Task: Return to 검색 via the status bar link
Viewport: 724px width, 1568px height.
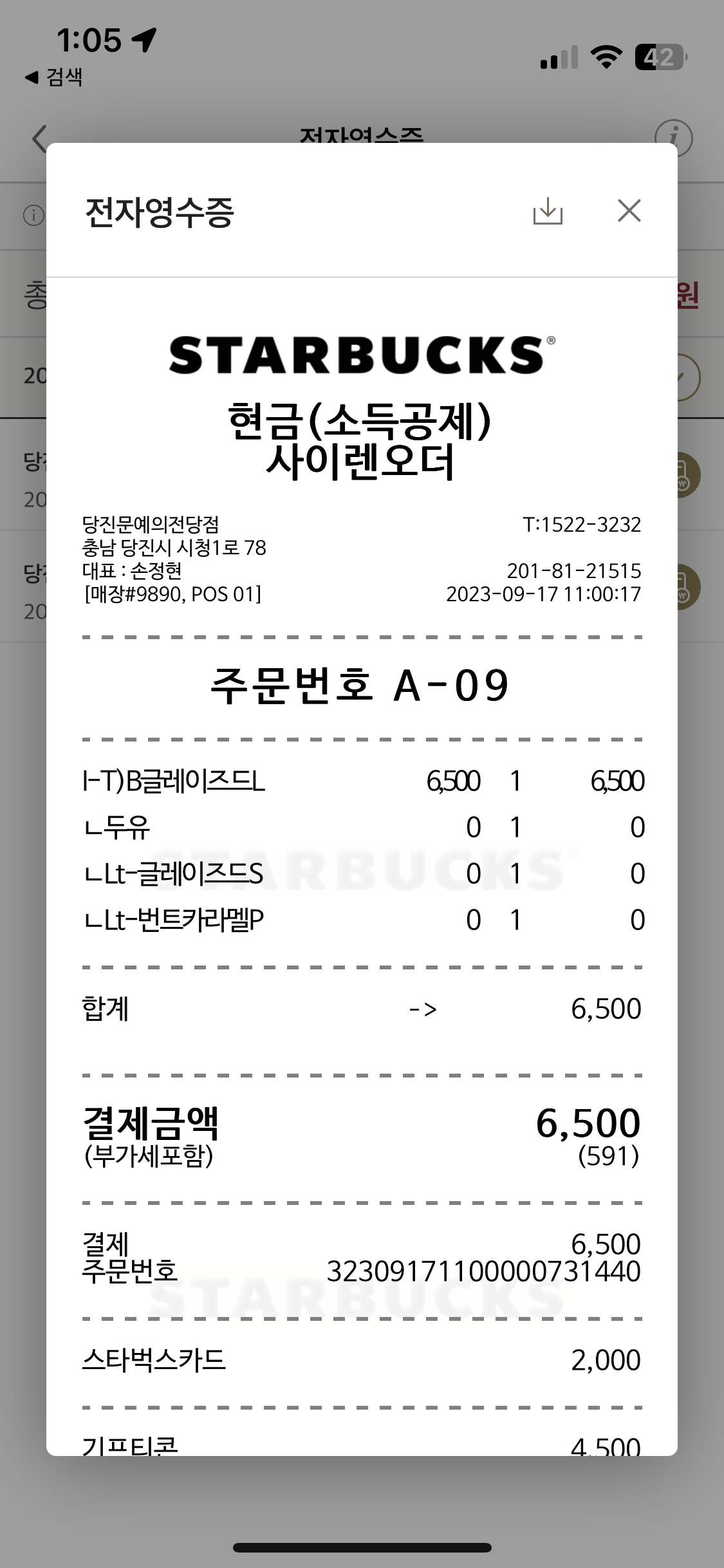Action: pos(55,78)
